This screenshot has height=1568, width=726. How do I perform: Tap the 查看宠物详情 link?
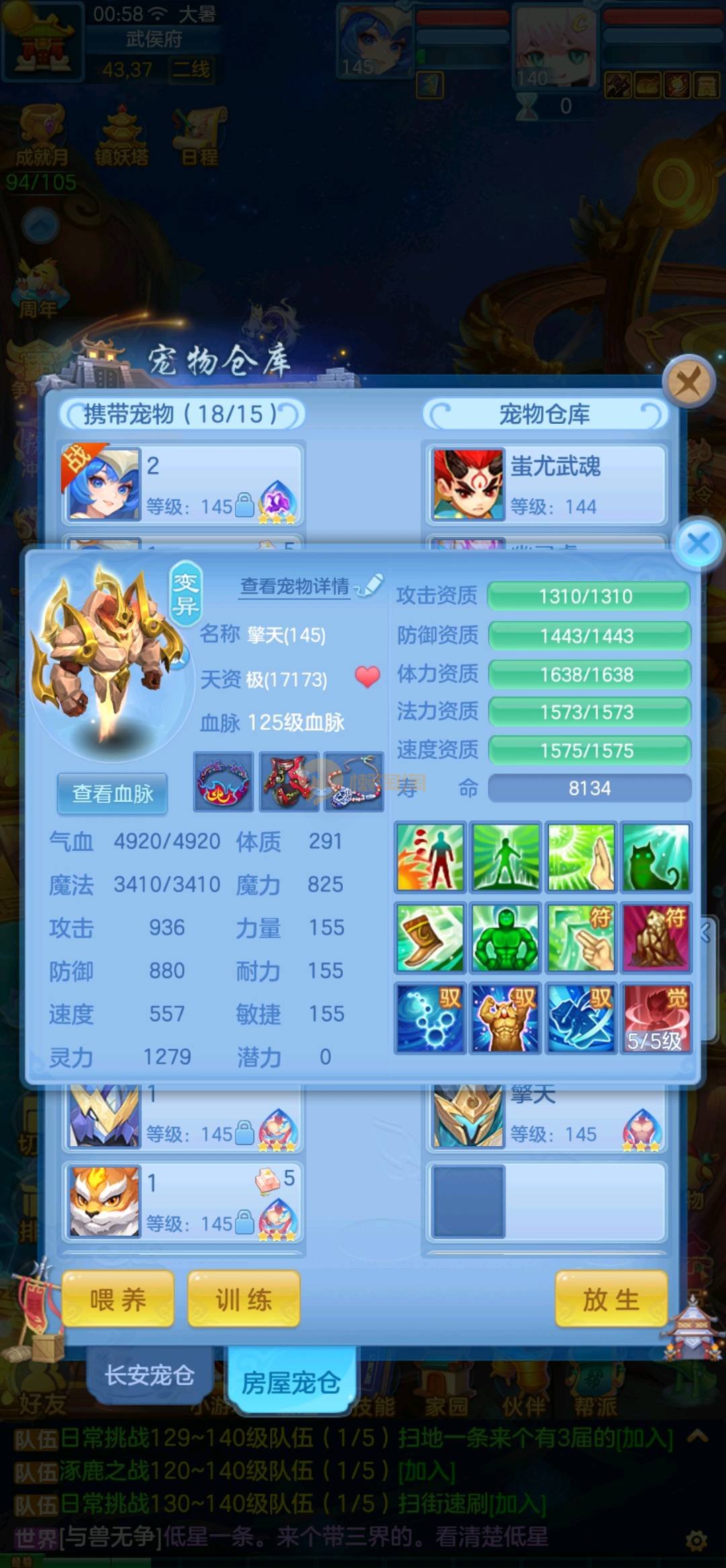coord(295,587)
